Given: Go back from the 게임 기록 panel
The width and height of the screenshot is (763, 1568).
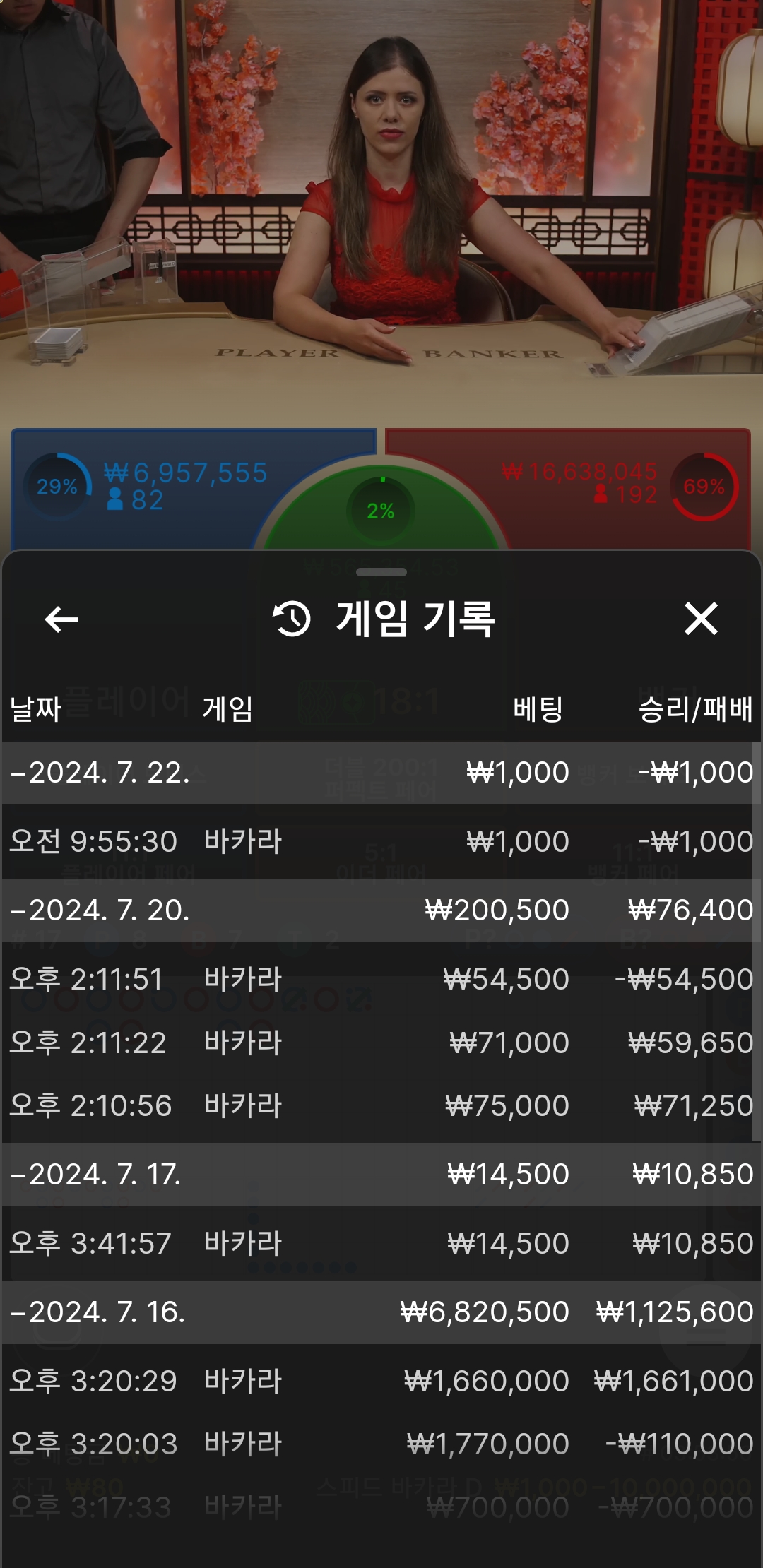Looking at the screenshot, I should 61,619.
